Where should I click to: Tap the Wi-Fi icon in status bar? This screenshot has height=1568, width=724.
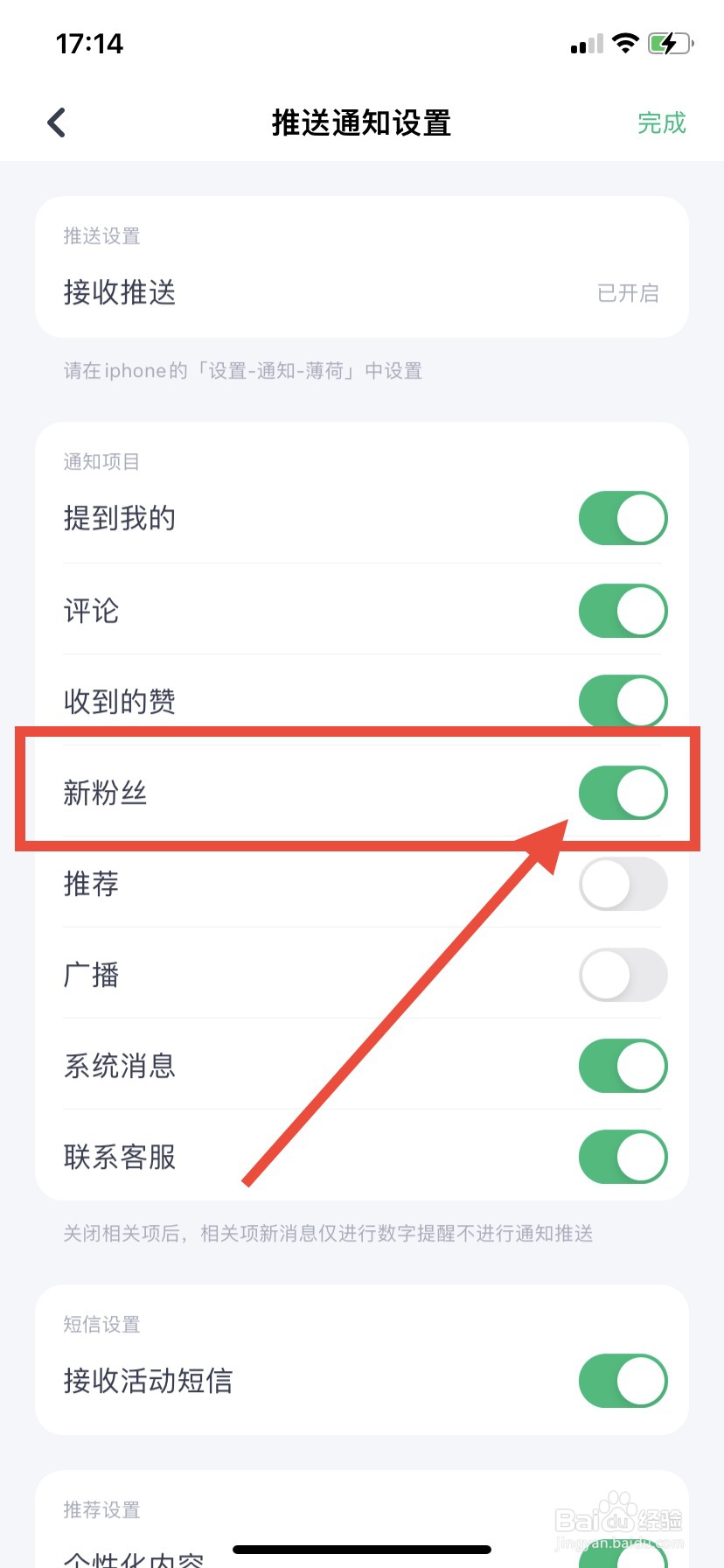pyautogui.click(x=624, y=42)
